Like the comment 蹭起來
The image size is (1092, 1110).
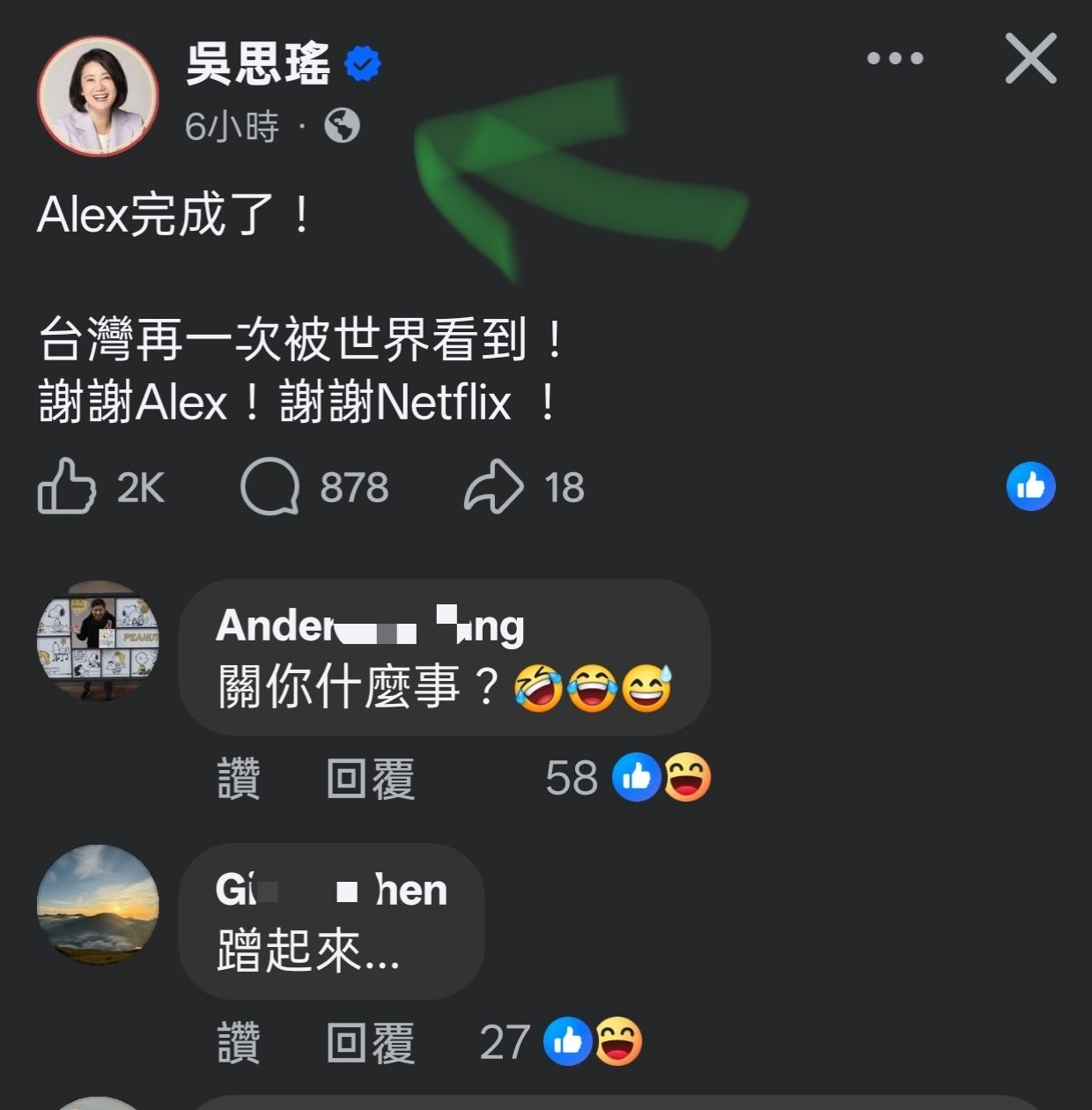pyautogui.click(x=239, y=1043)
